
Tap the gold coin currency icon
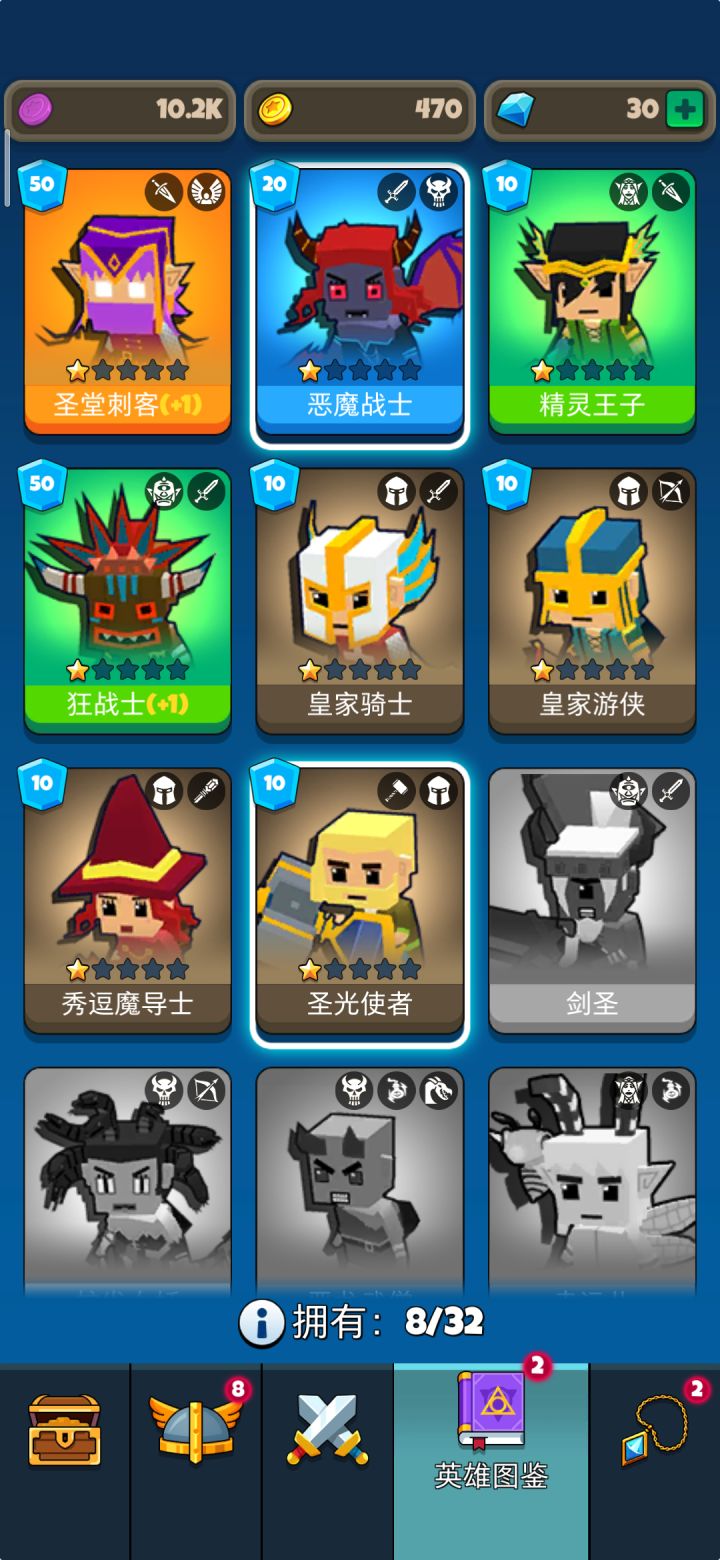pos(276,111)
